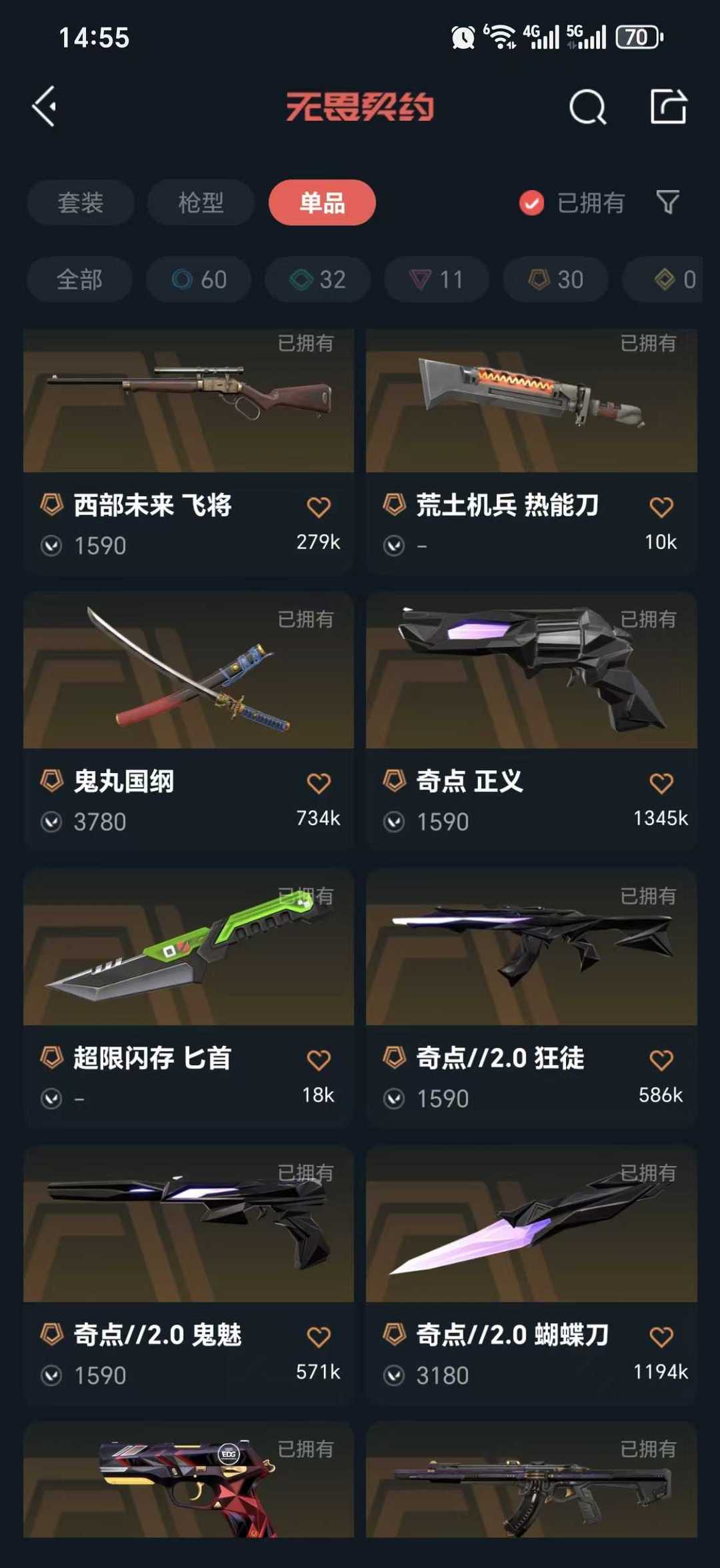Select the blue rarity filter showing 60
The height and width of the screenshot is (1568, 720).
tap(198, 279)
